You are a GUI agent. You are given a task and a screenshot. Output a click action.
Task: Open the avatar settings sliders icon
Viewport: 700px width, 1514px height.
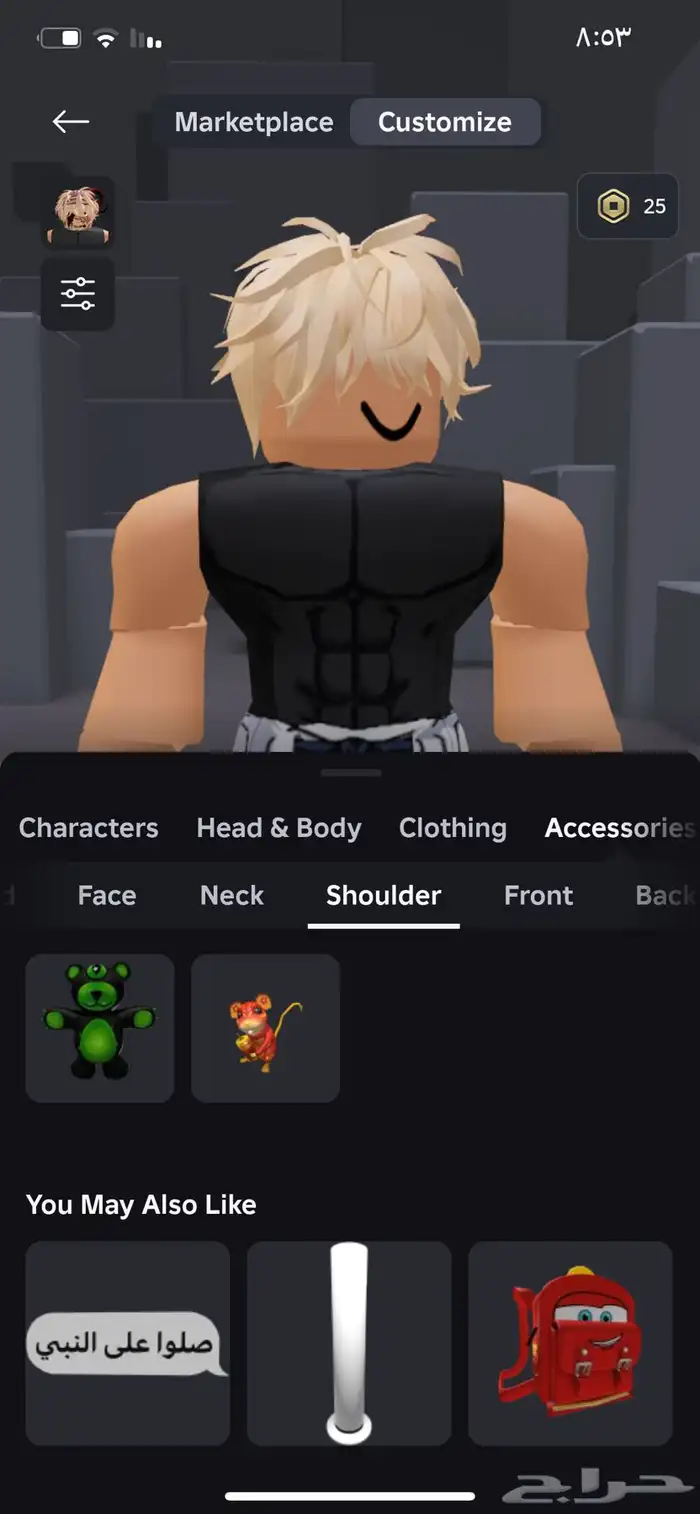click(78, 293)
